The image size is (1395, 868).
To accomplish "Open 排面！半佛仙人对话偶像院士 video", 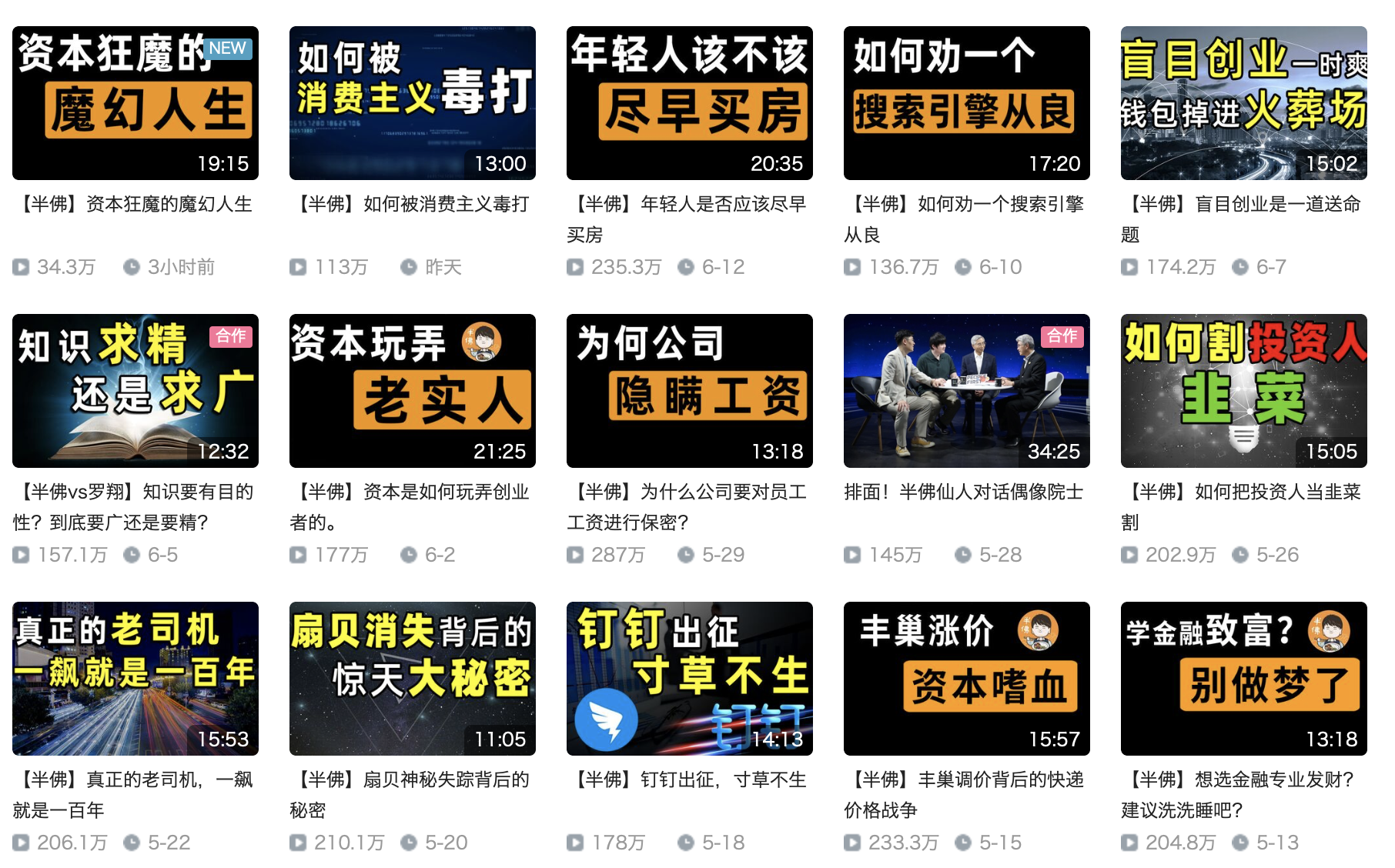I will [x=967, y=391].
